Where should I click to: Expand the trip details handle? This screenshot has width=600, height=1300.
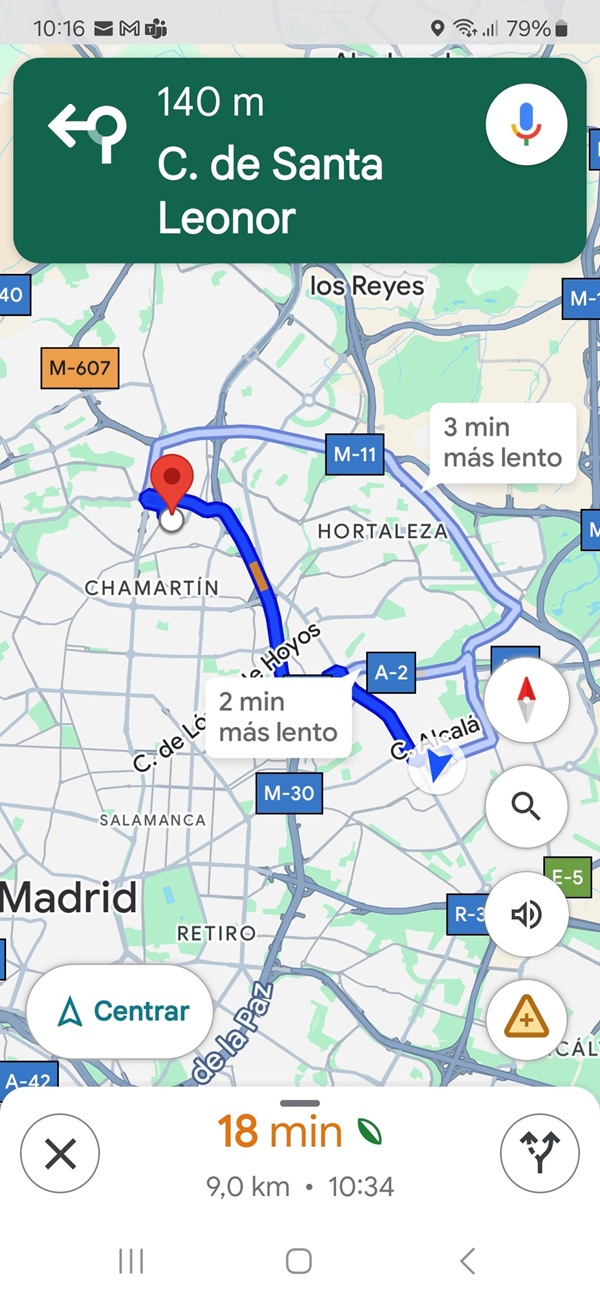pyautogui.click(x=299, y=1104)
